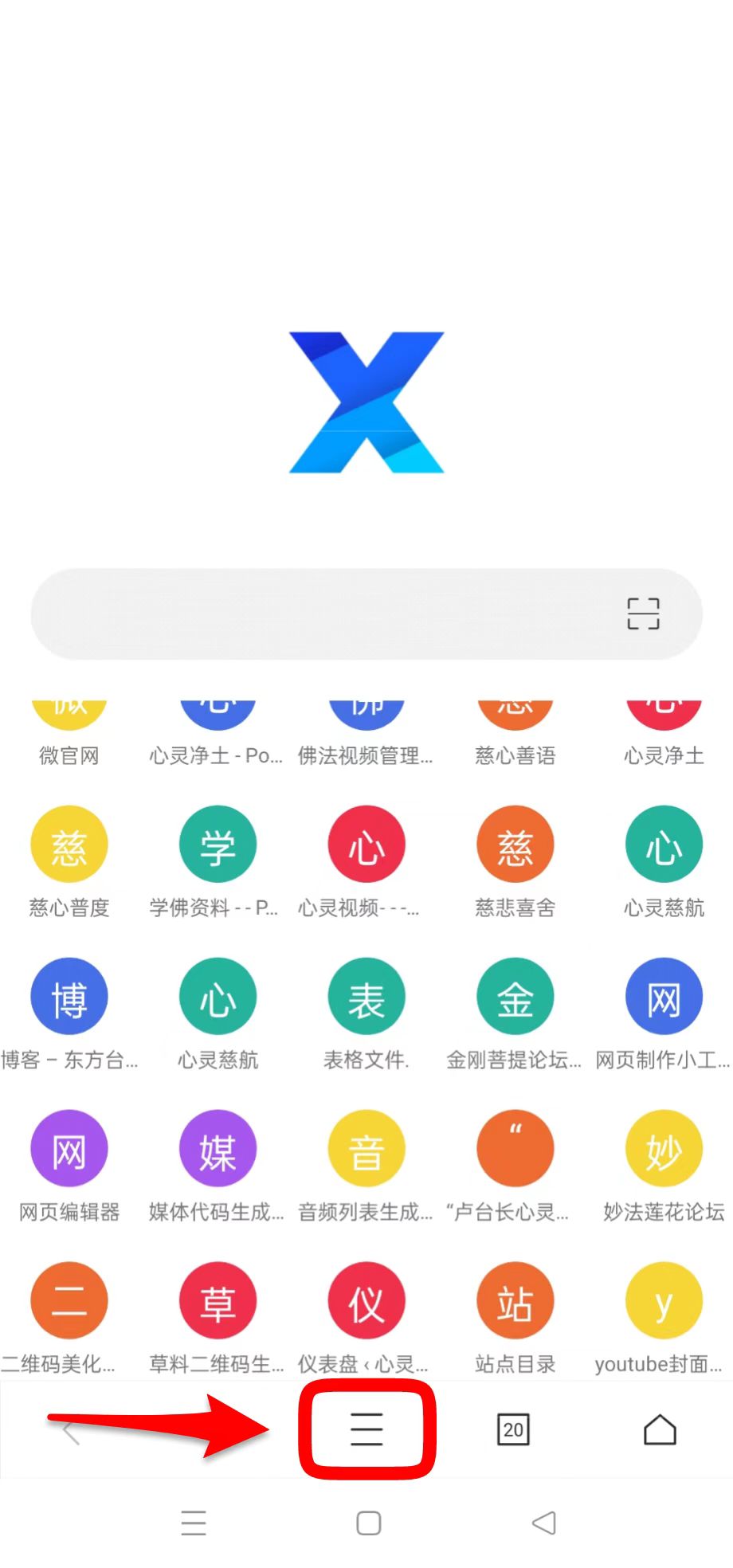Open the 妙法莲花论坛 shortcut
733x1568 pixels.
click(x=664, y=1150)
